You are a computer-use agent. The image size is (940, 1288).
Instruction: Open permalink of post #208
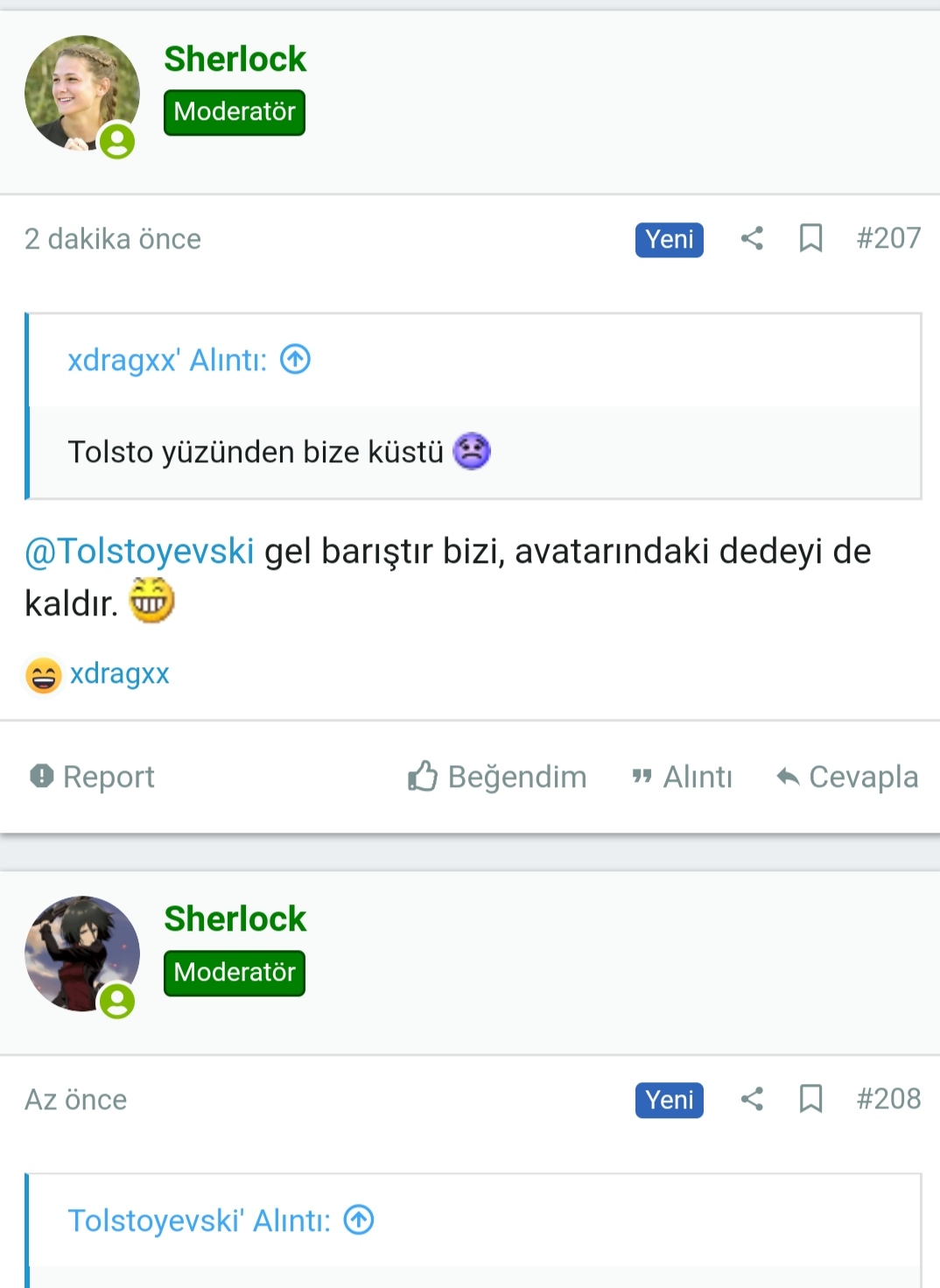(887, 1099)
